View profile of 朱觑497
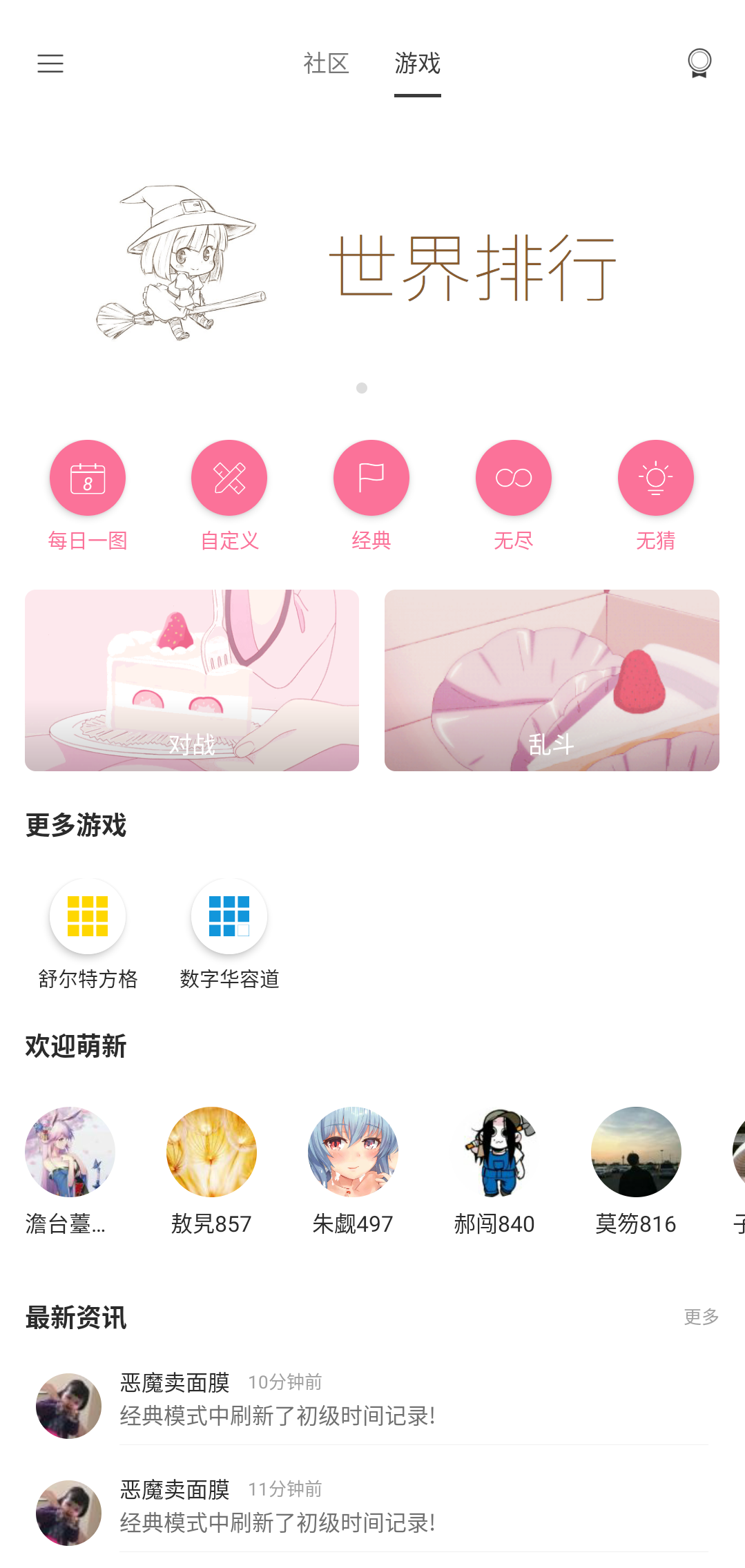This screenshot has height=1568, width=745. click(x=353, y=1152)
